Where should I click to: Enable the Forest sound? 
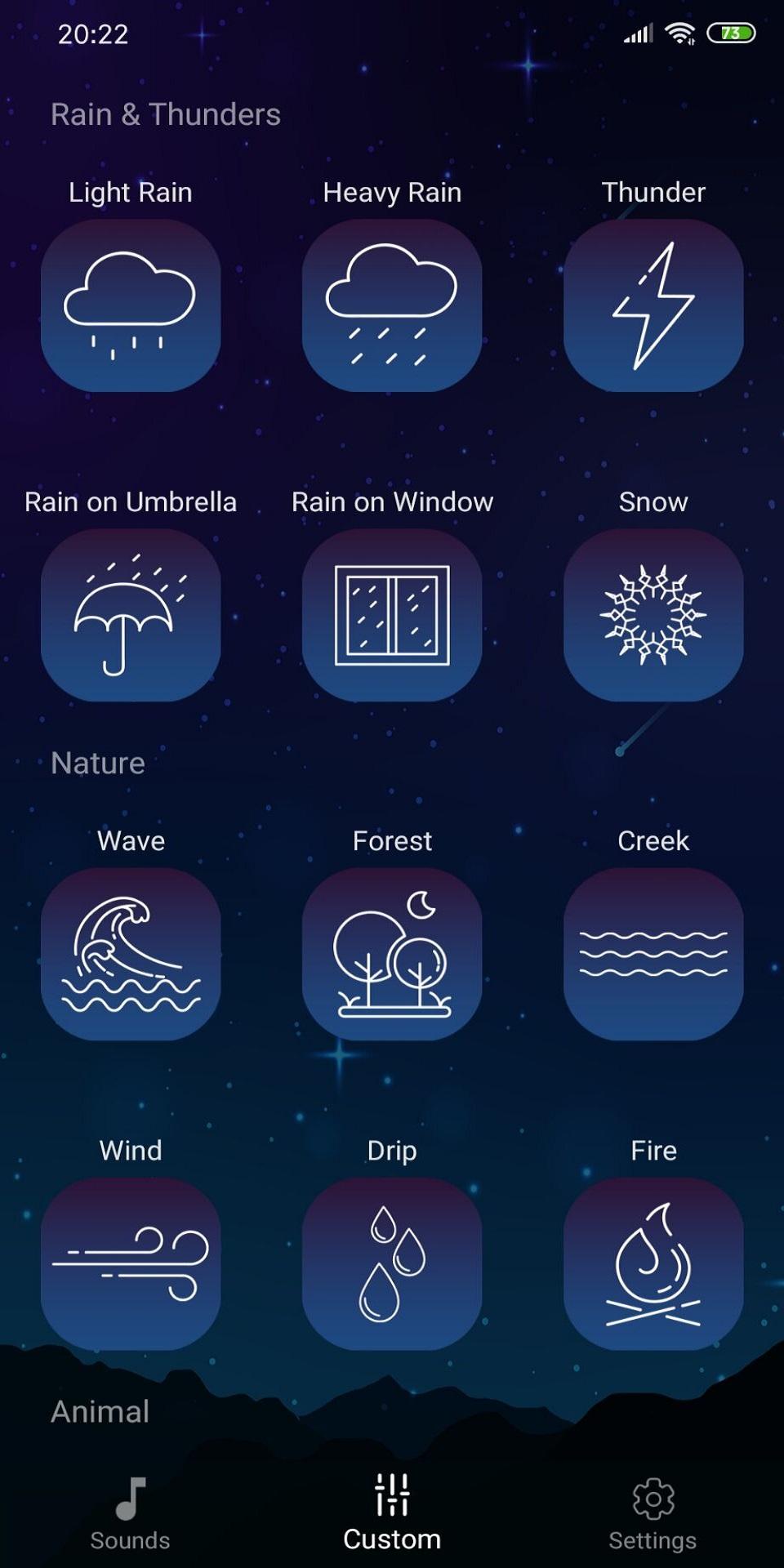pyautogui.click(x=392, y=954)
